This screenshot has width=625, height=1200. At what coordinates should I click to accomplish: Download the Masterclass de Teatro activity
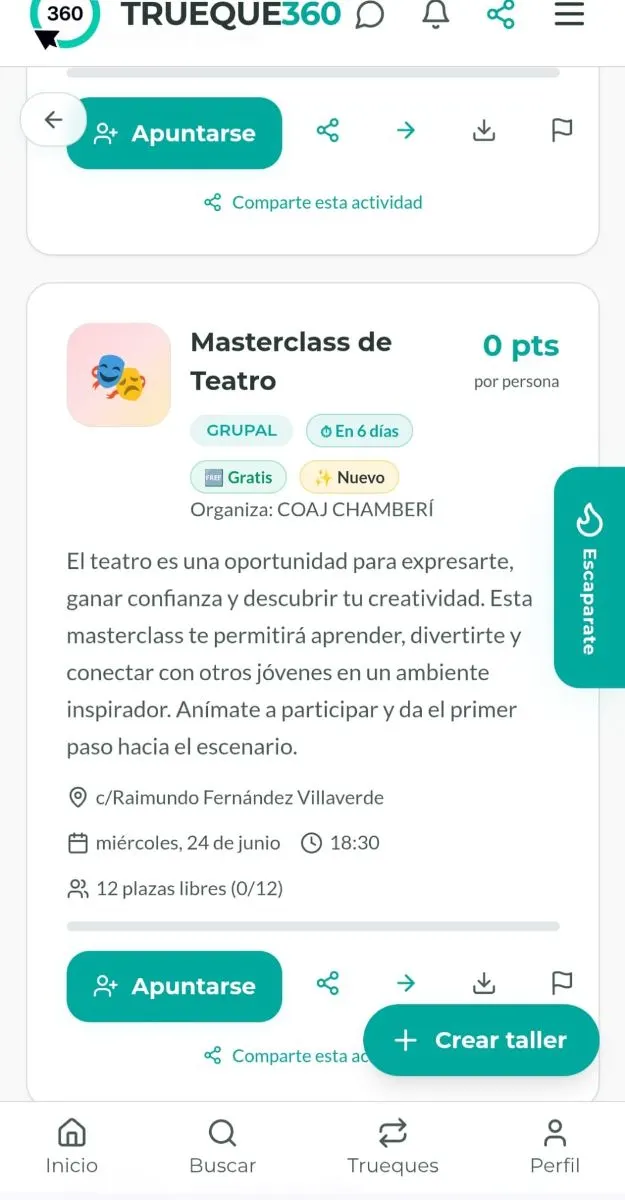click(x=484, y=984)
